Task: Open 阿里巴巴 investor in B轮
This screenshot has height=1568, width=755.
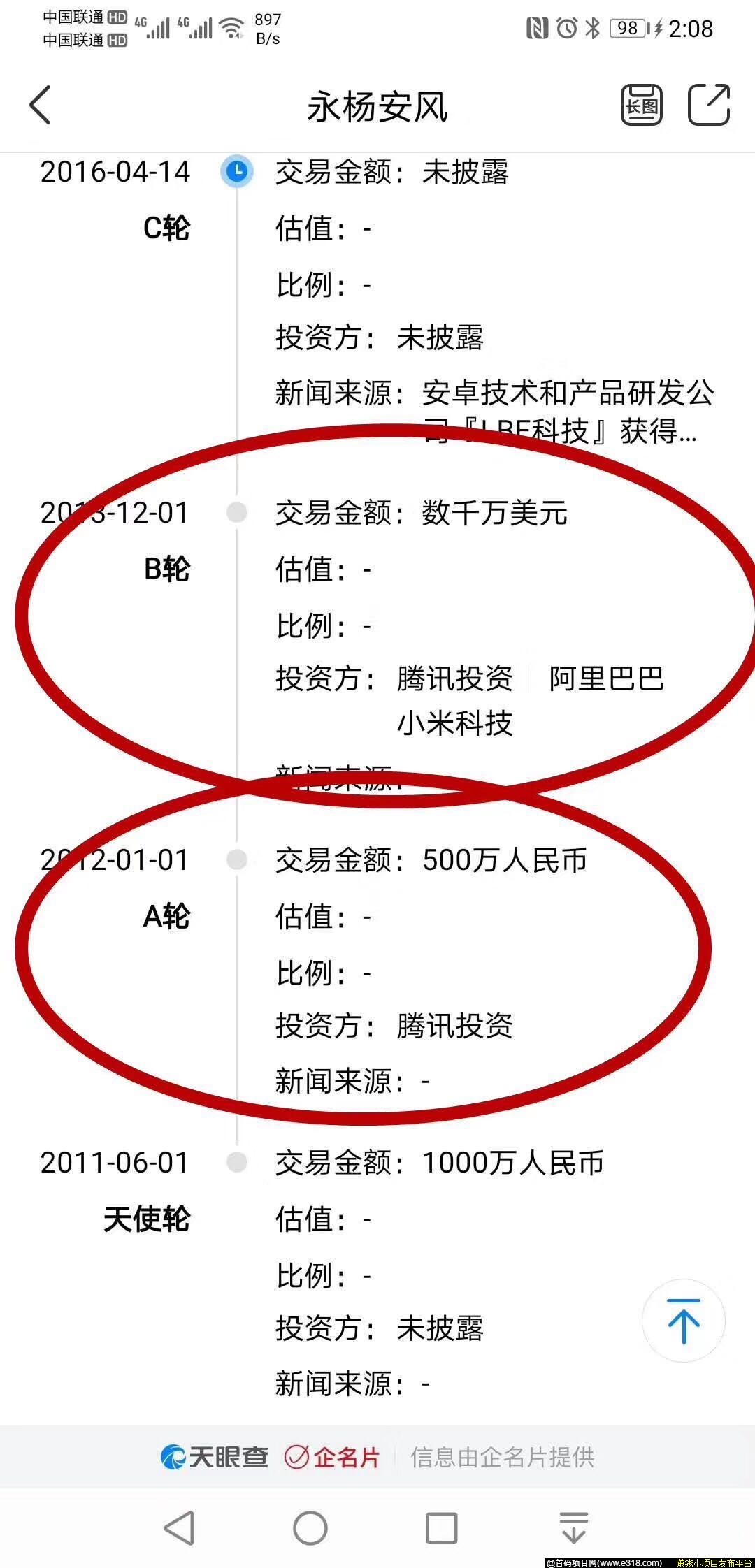Action: point(606,679)
